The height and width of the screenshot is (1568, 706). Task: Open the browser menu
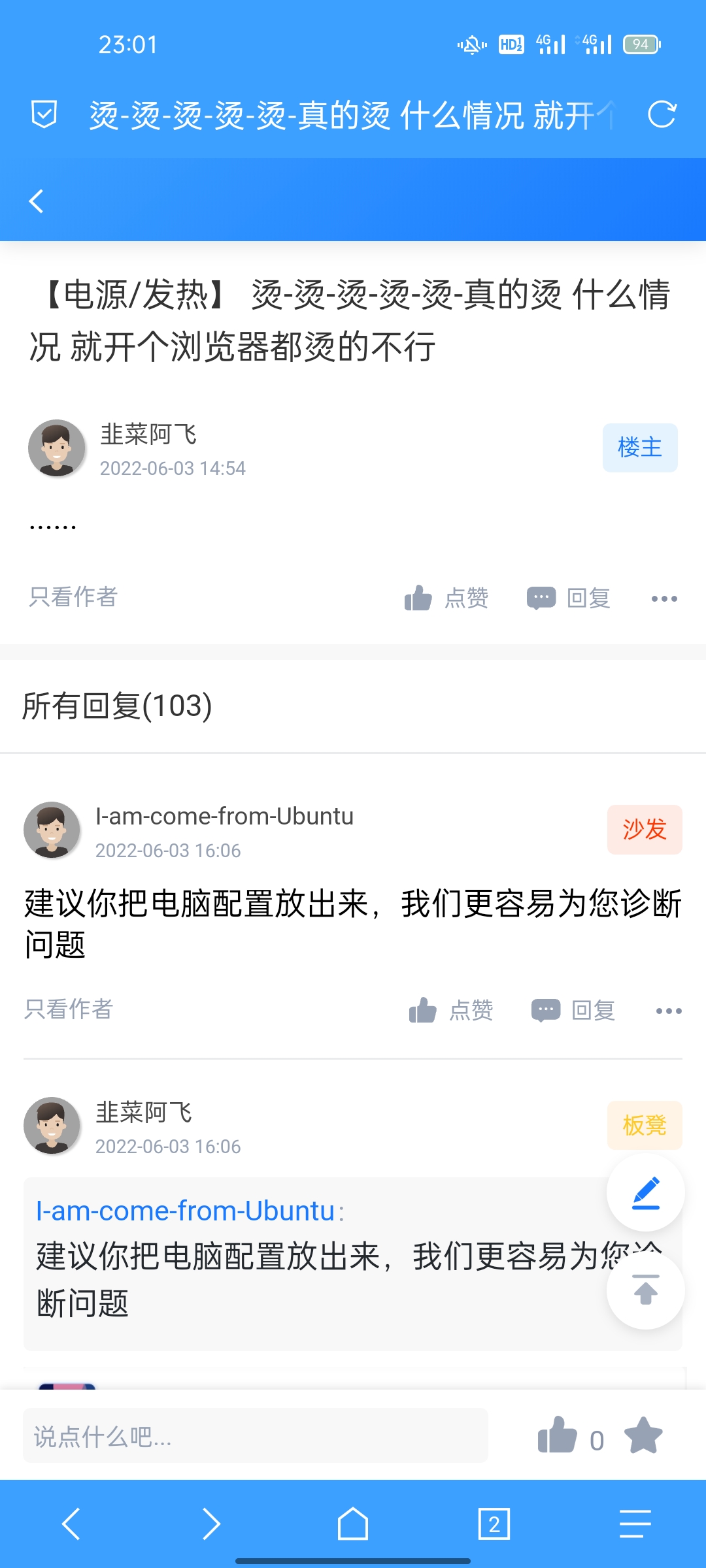coord(635,1524)
